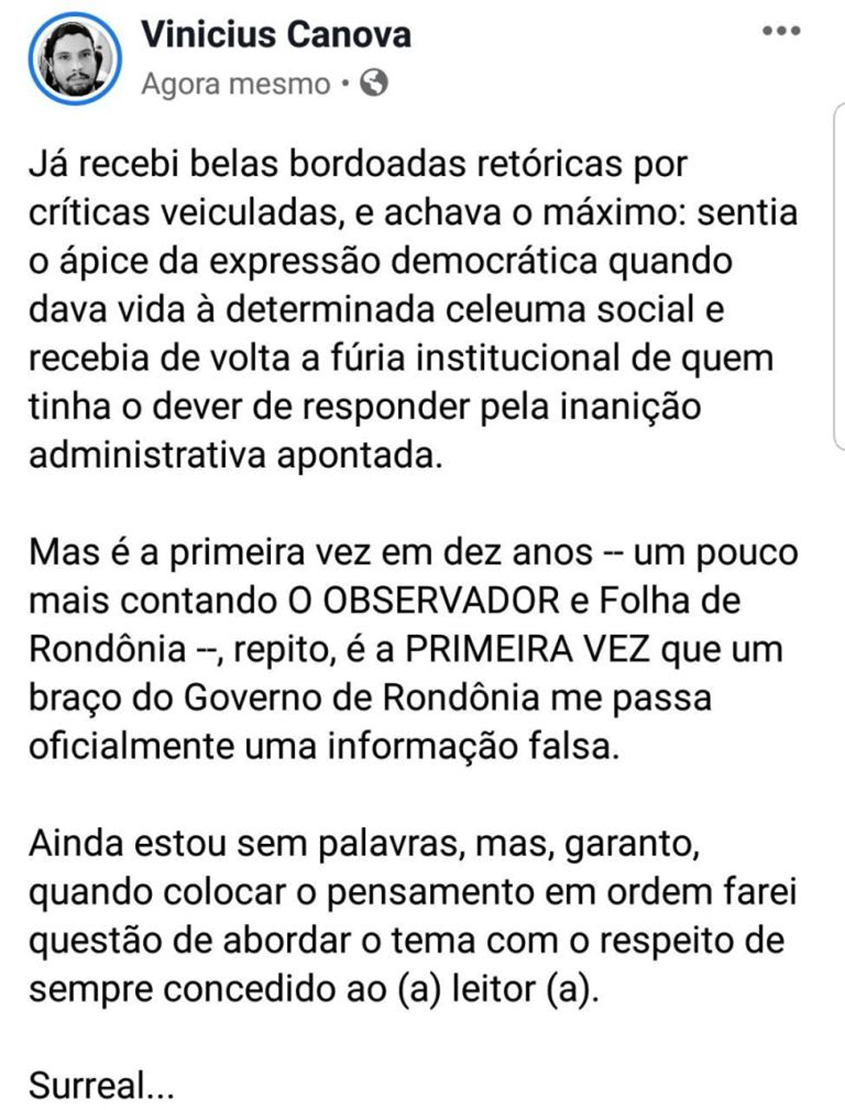The height and width of the screenshot is (1110, 845).
Task: Open Vinicius Canova's profile picture
Action: (74, 60)
